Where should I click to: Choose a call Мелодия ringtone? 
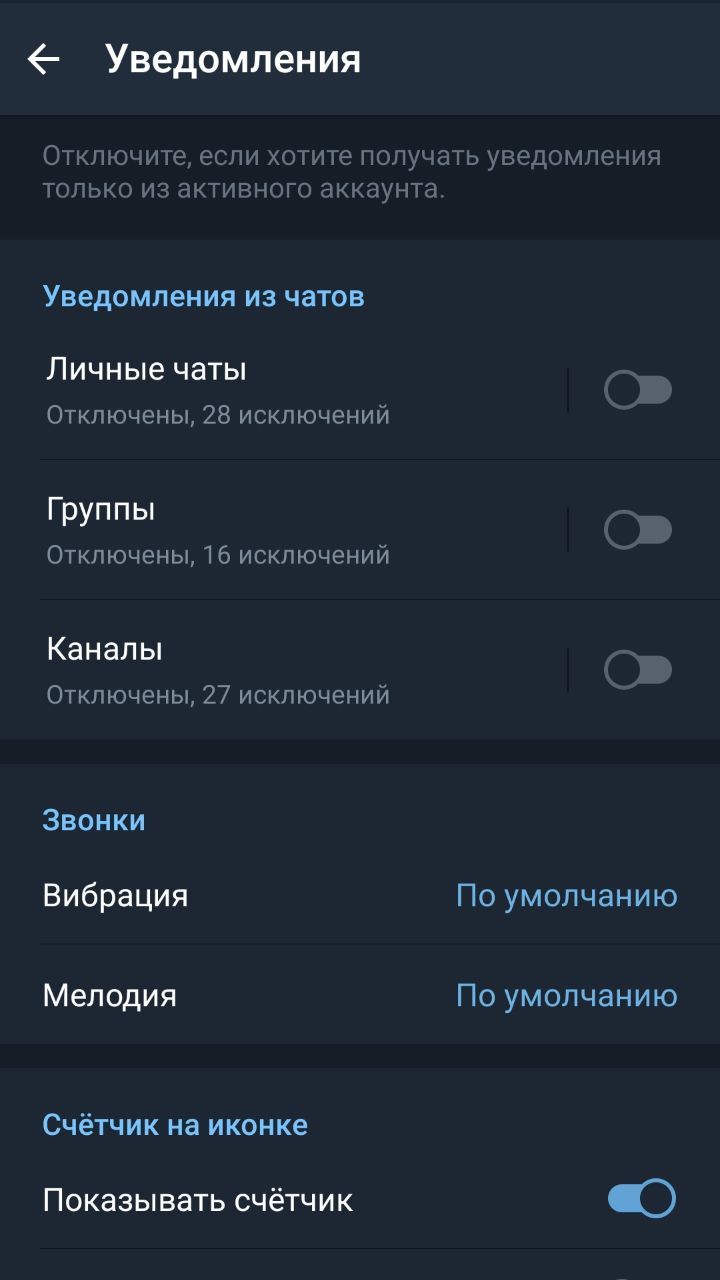pyautogui.click(x=360, y=995)
